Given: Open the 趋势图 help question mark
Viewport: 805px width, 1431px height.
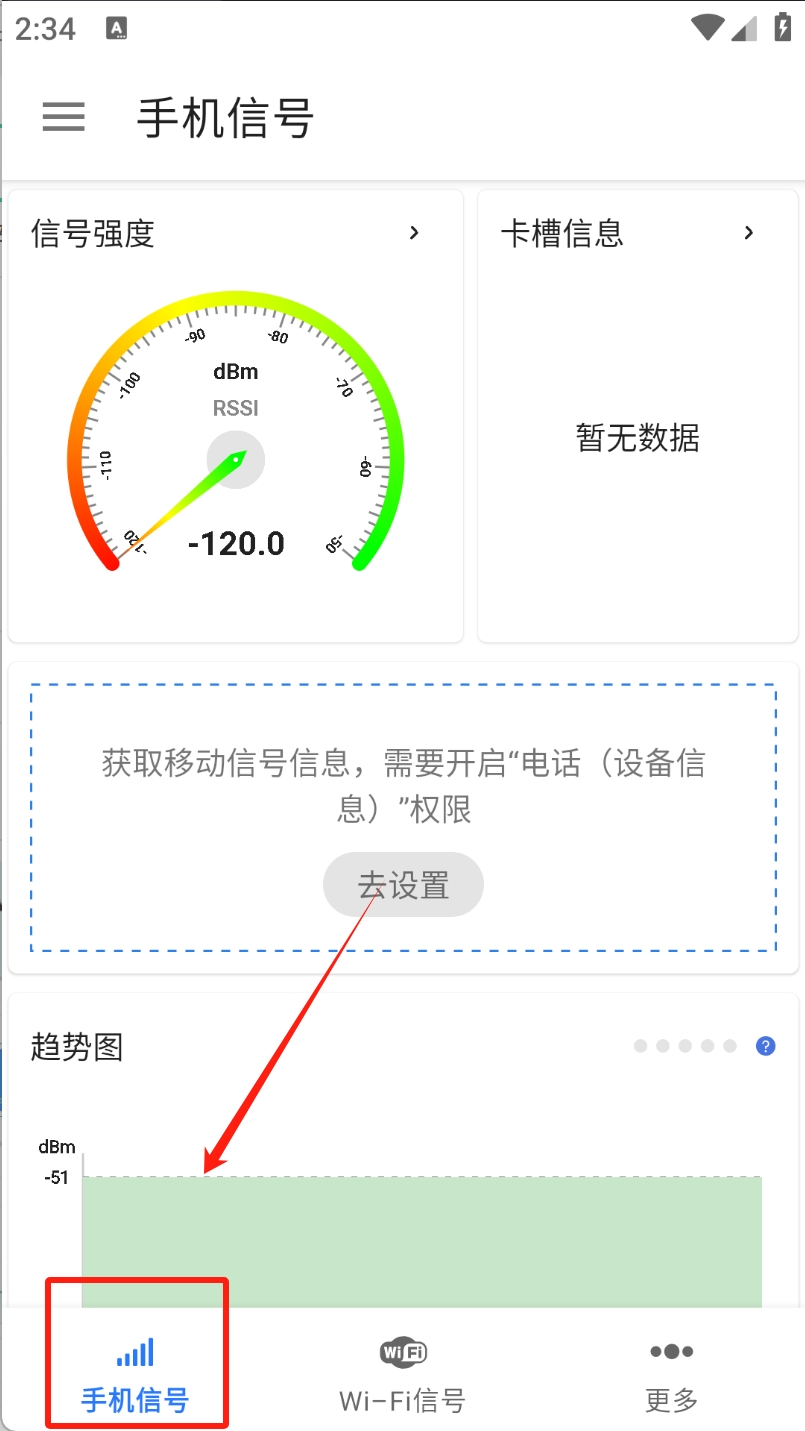Looking at the screenshot, I should tap(766, 1046).
